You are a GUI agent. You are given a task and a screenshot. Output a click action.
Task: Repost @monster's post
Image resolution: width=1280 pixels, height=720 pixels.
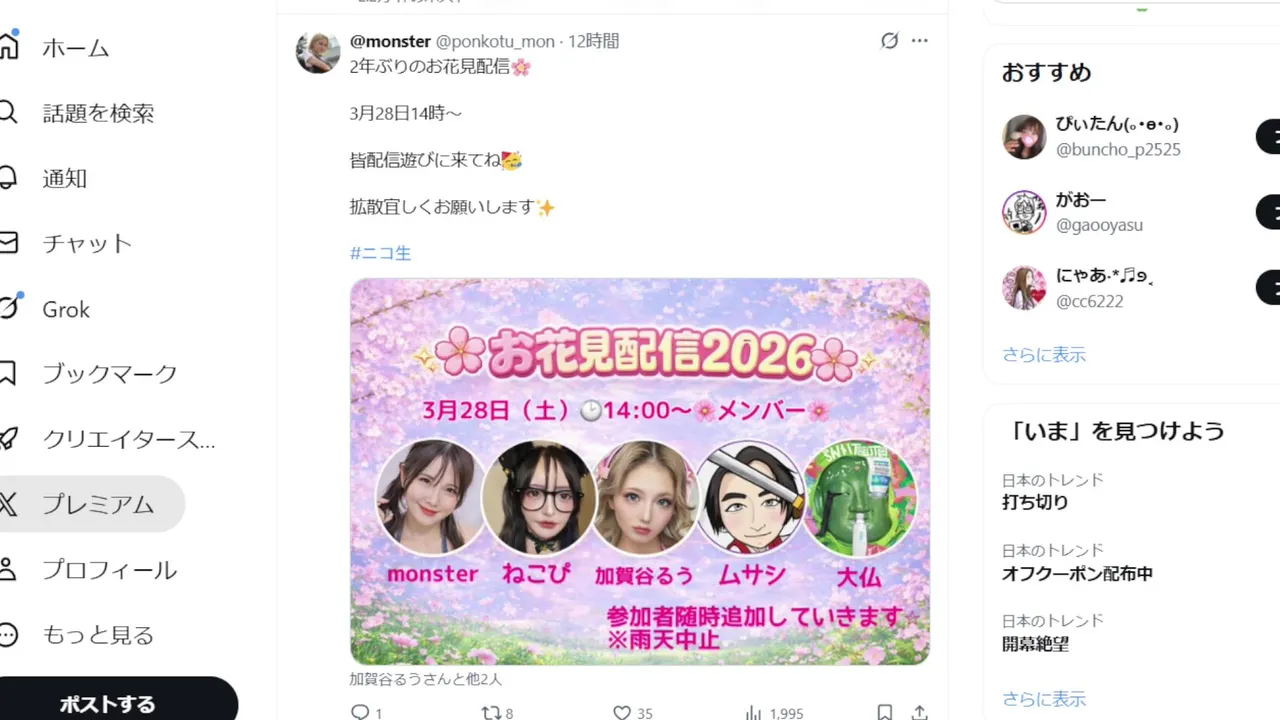[x=491, y=712]
